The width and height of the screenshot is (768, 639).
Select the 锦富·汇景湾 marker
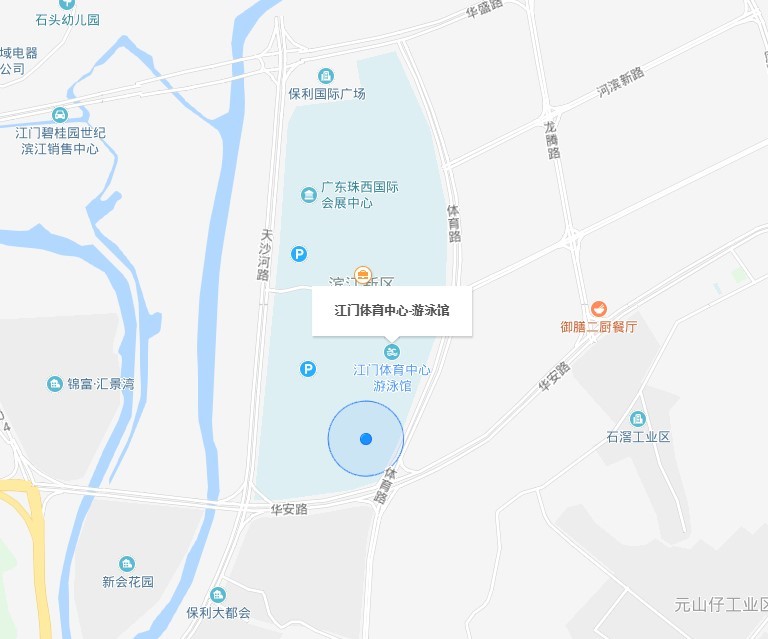(55, 383)
